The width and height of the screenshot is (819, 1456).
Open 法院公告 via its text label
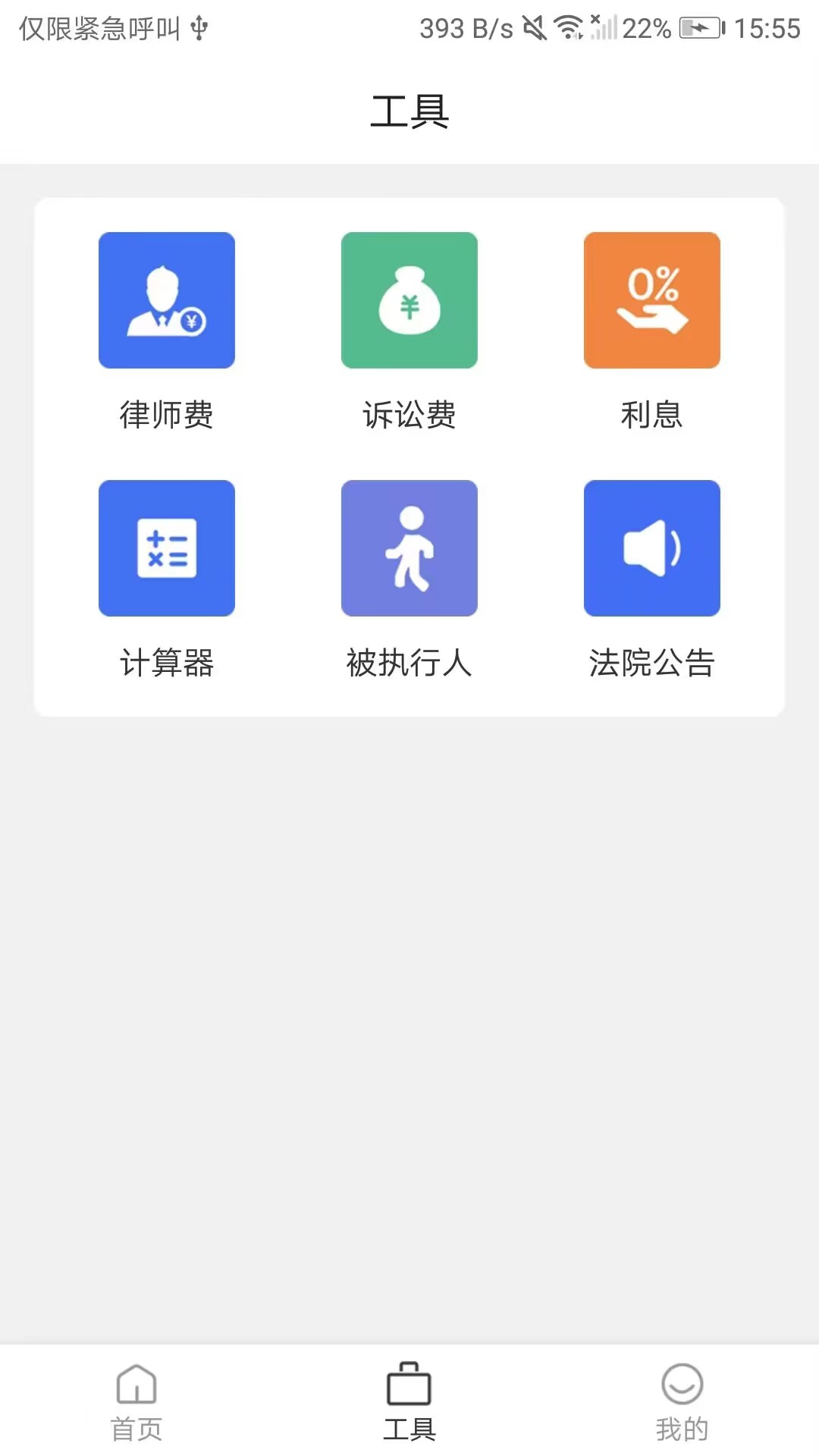(652, 664)
